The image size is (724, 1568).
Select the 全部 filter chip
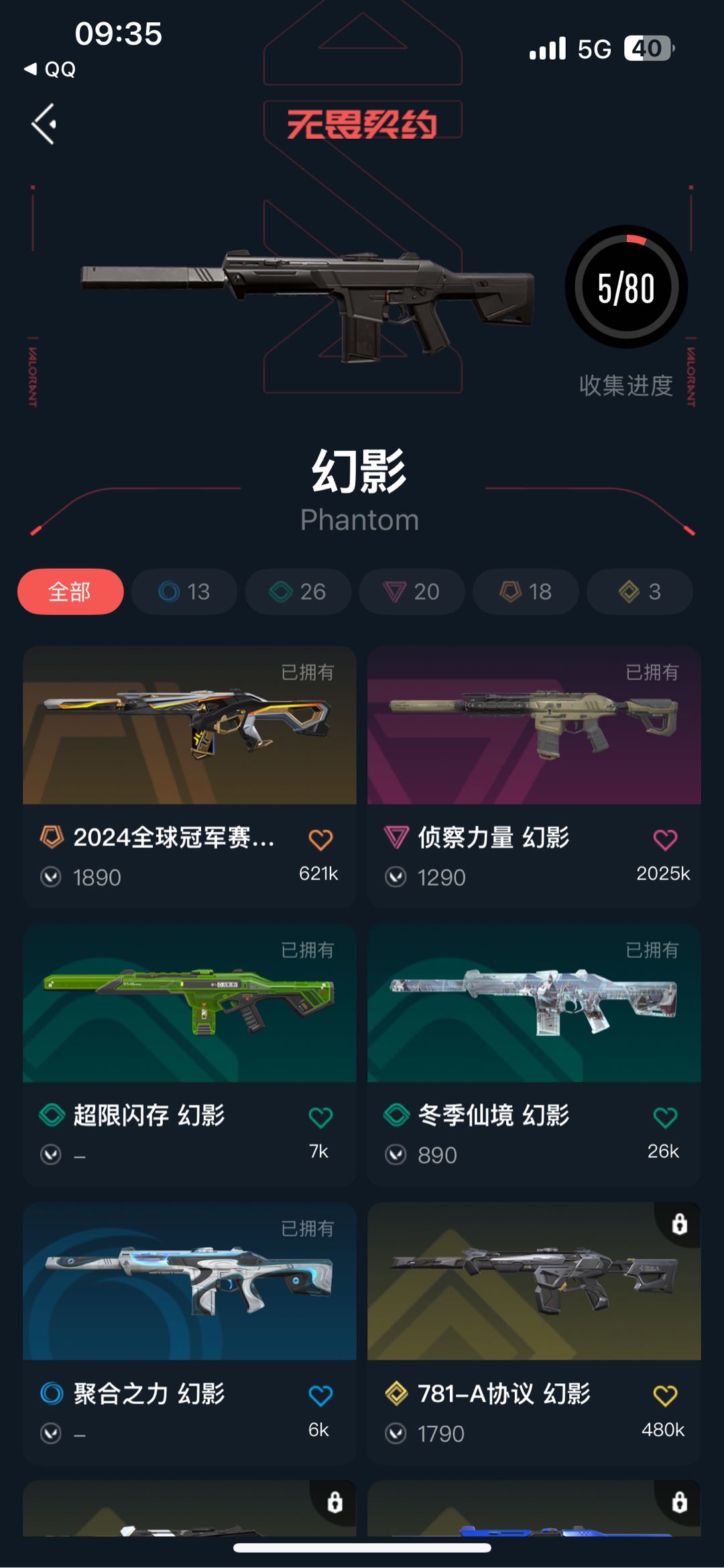[x=70, y=592]
